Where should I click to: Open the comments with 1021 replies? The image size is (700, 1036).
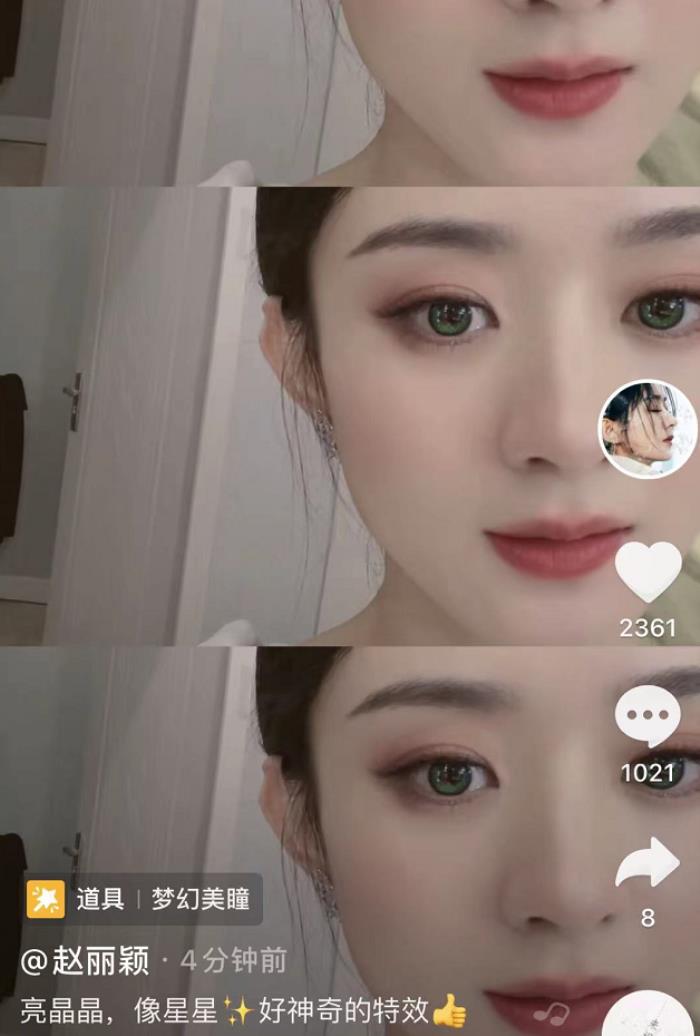pyautogui.click(x=647, y=717)
